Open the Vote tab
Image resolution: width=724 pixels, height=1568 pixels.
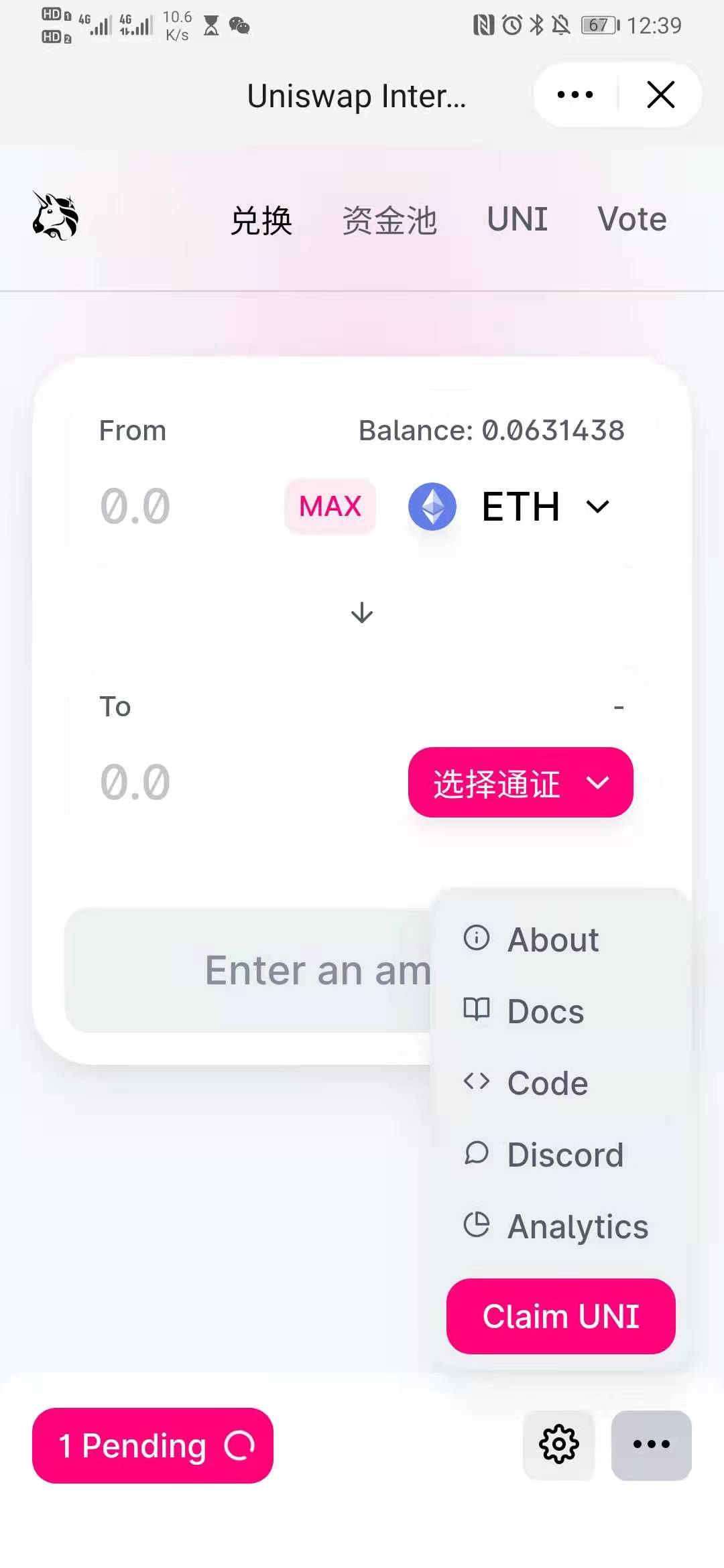[x=631, y=219]
